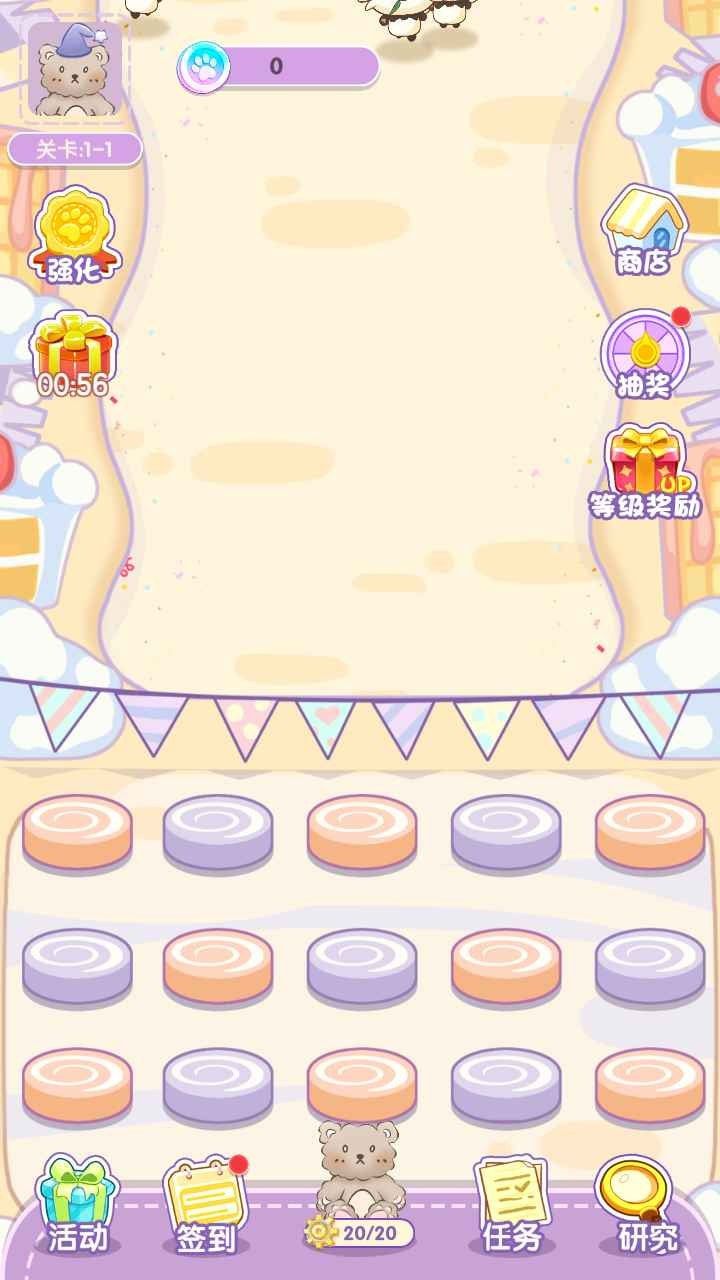Open the 活动 events menu

(x=77, y=1205)
